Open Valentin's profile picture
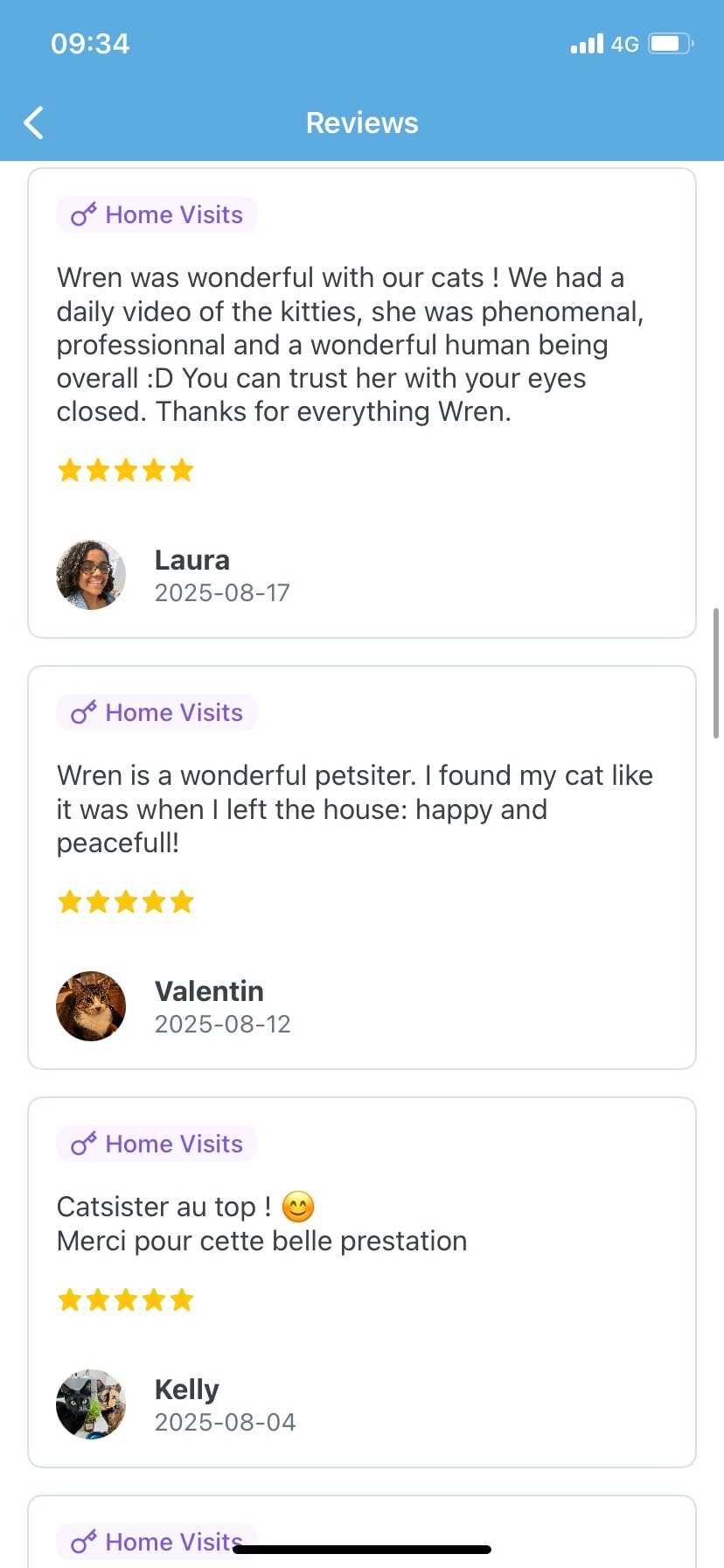Viewport: 724px width, 1568px height. (x=91, y=1006)
